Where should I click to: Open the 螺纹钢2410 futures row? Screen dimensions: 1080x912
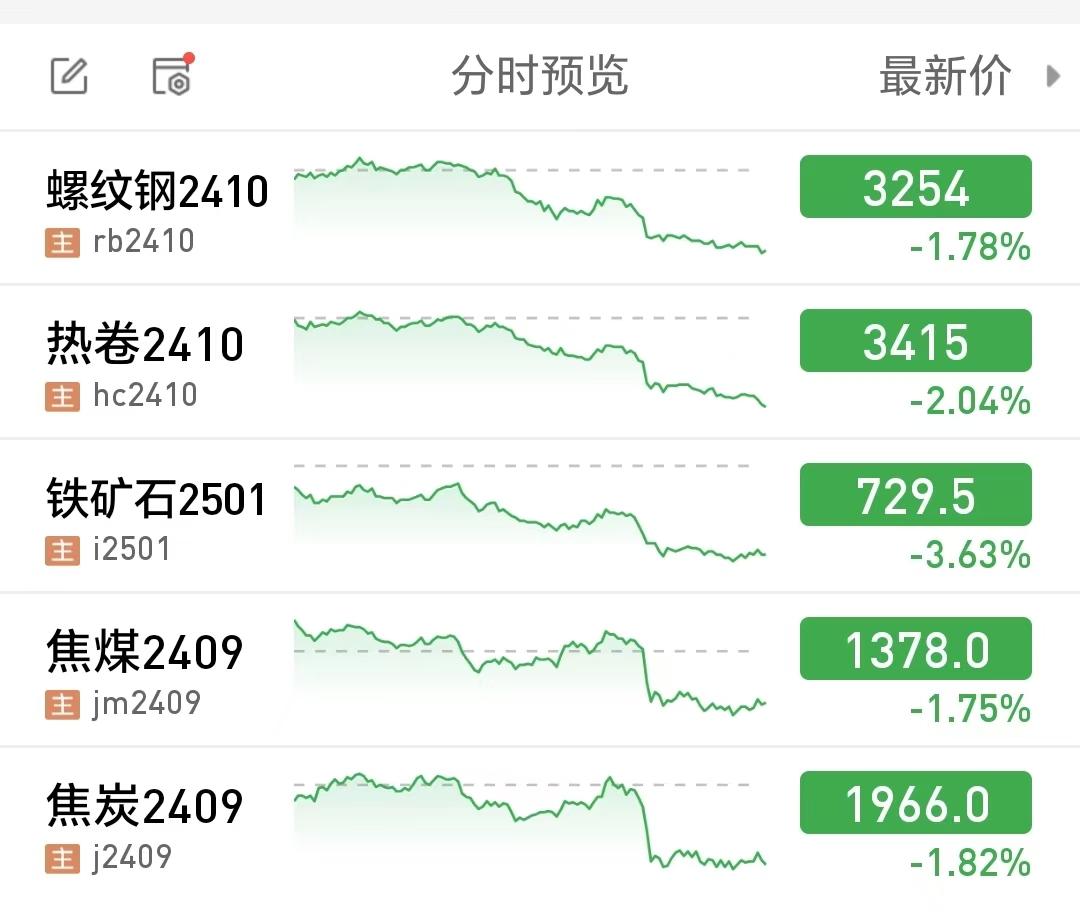pos(157,190)
